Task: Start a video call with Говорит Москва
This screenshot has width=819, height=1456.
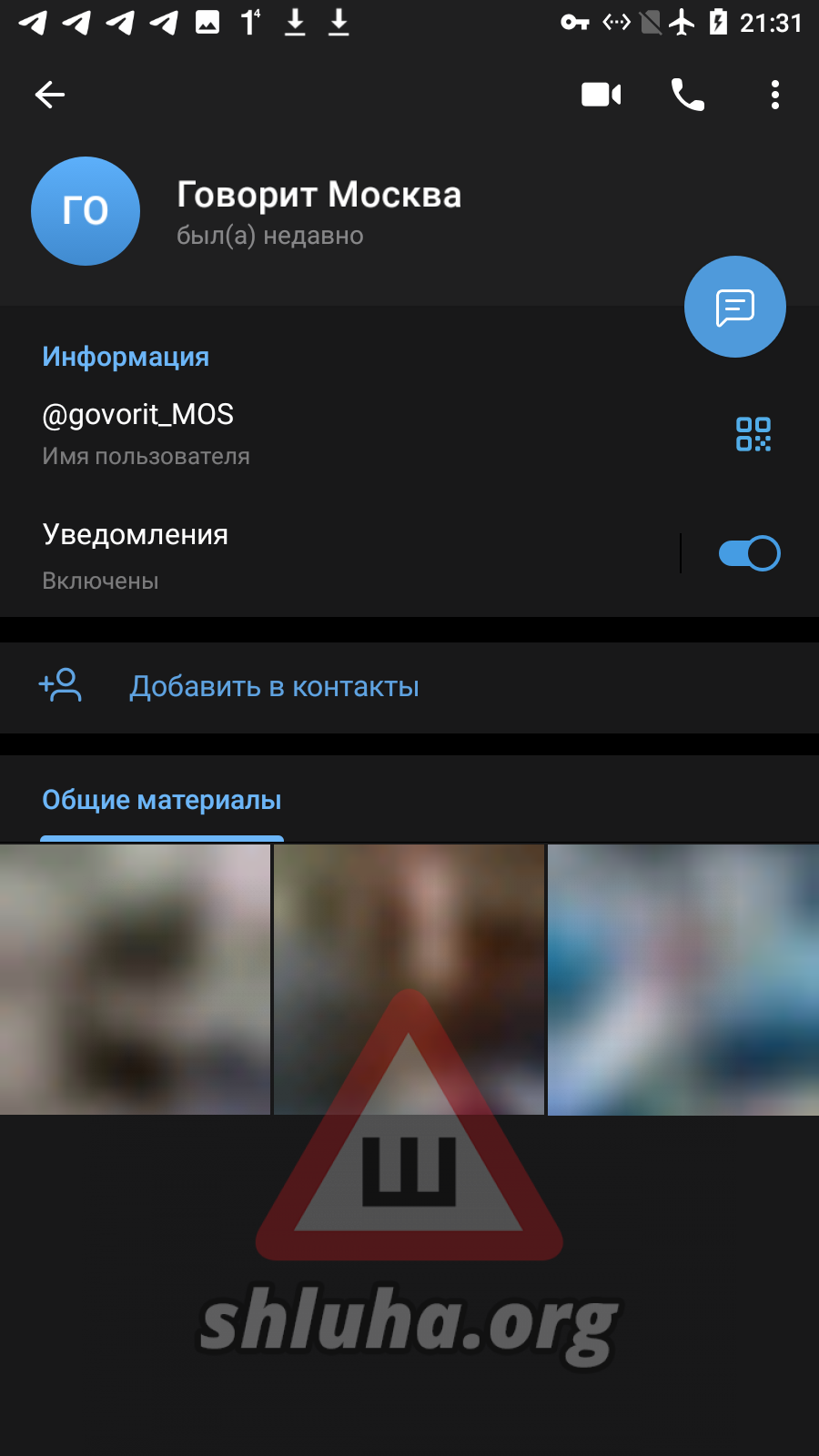Action: 601,95
